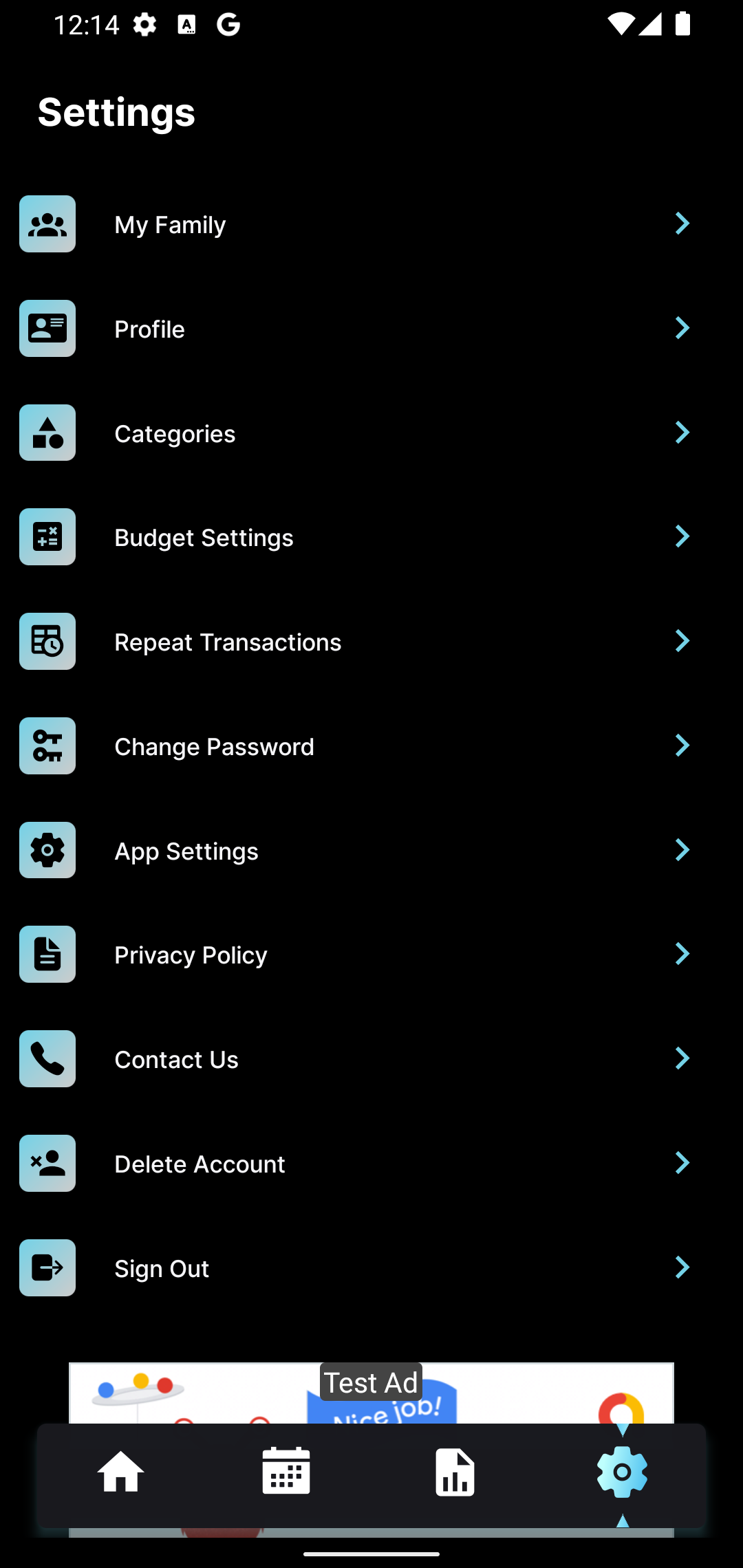Open the Home tab icon

pos(120,1473)
